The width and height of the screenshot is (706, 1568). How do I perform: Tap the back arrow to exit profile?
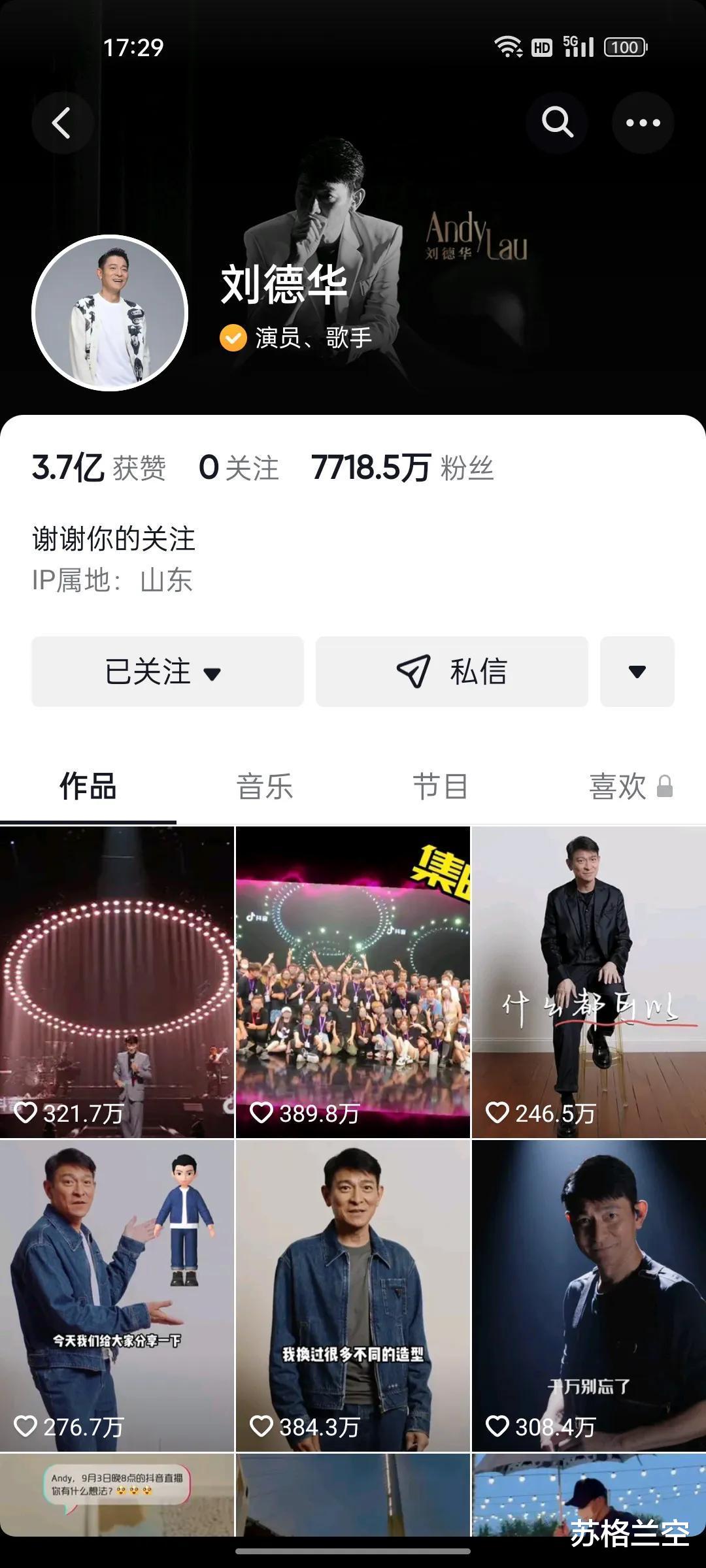62,122
